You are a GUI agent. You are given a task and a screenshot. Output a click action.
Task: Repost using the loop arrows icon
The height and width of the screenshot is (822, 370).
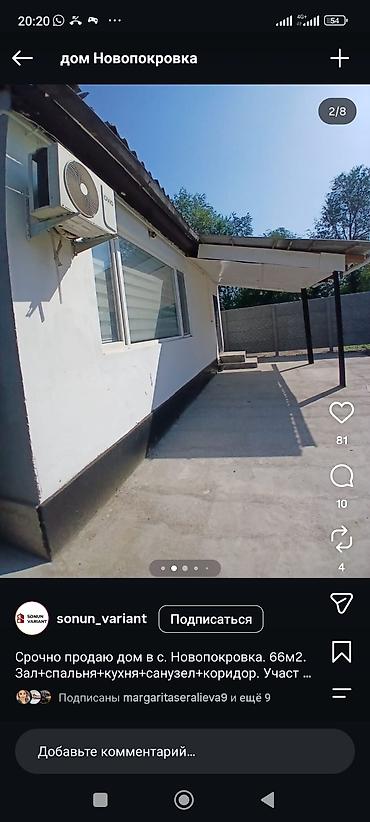[x=342, y=540]
